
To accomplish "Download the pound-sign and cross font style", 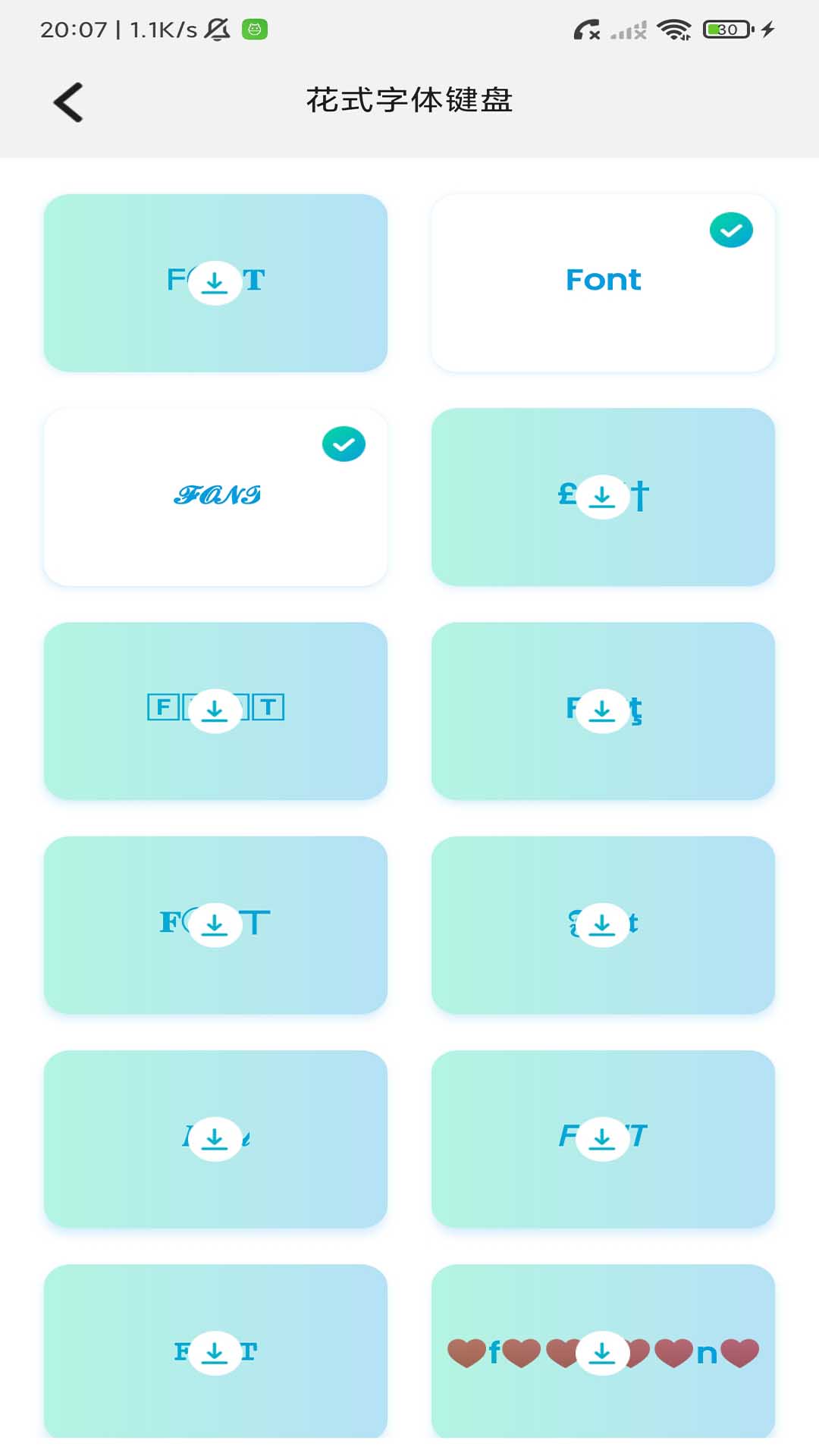I will point(603,496).
